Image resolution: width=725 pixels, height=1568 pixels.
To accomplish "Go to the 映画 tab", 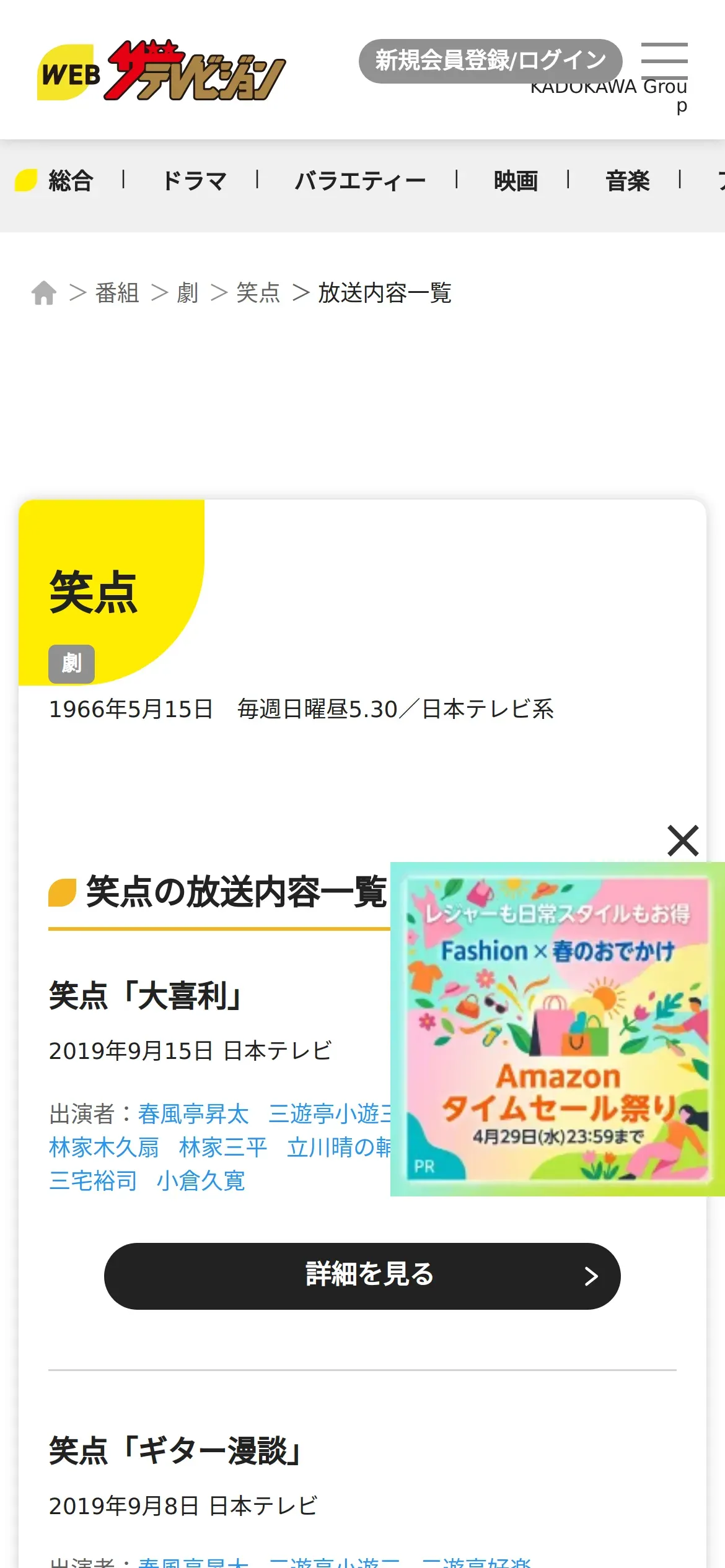I will [x=516, y=181].
